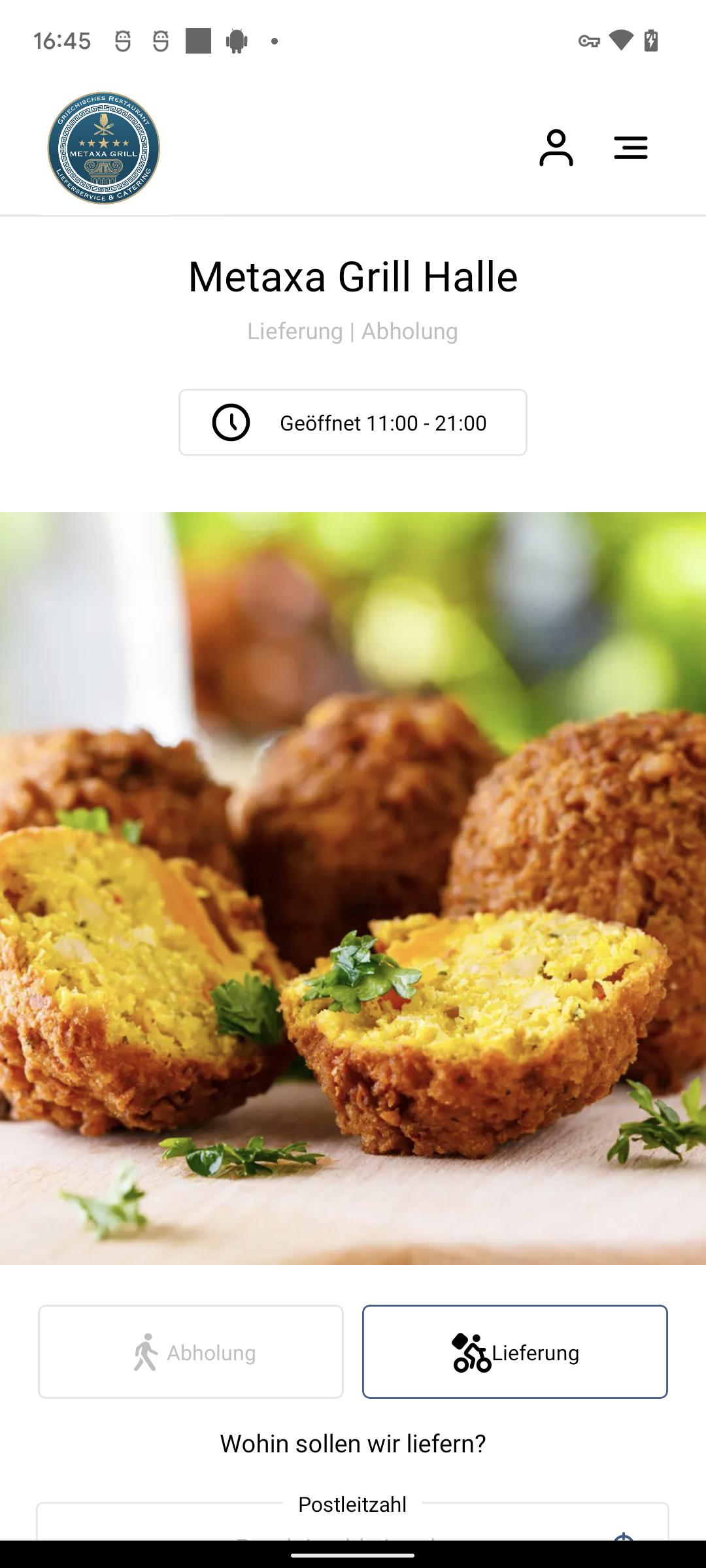Viewport: 706px width, 1568px height.
Task: Open the user account icon
Action: (556, 148)
